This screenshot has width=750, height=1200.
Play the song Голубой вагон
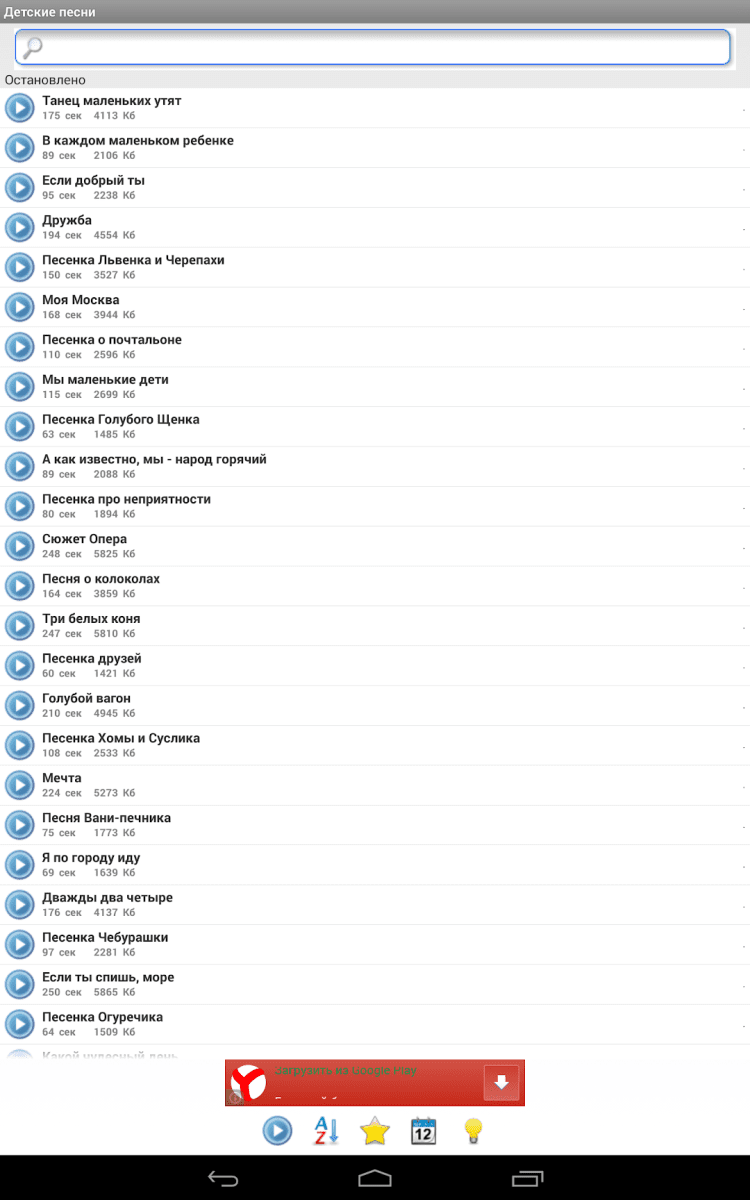pos(20,706)
